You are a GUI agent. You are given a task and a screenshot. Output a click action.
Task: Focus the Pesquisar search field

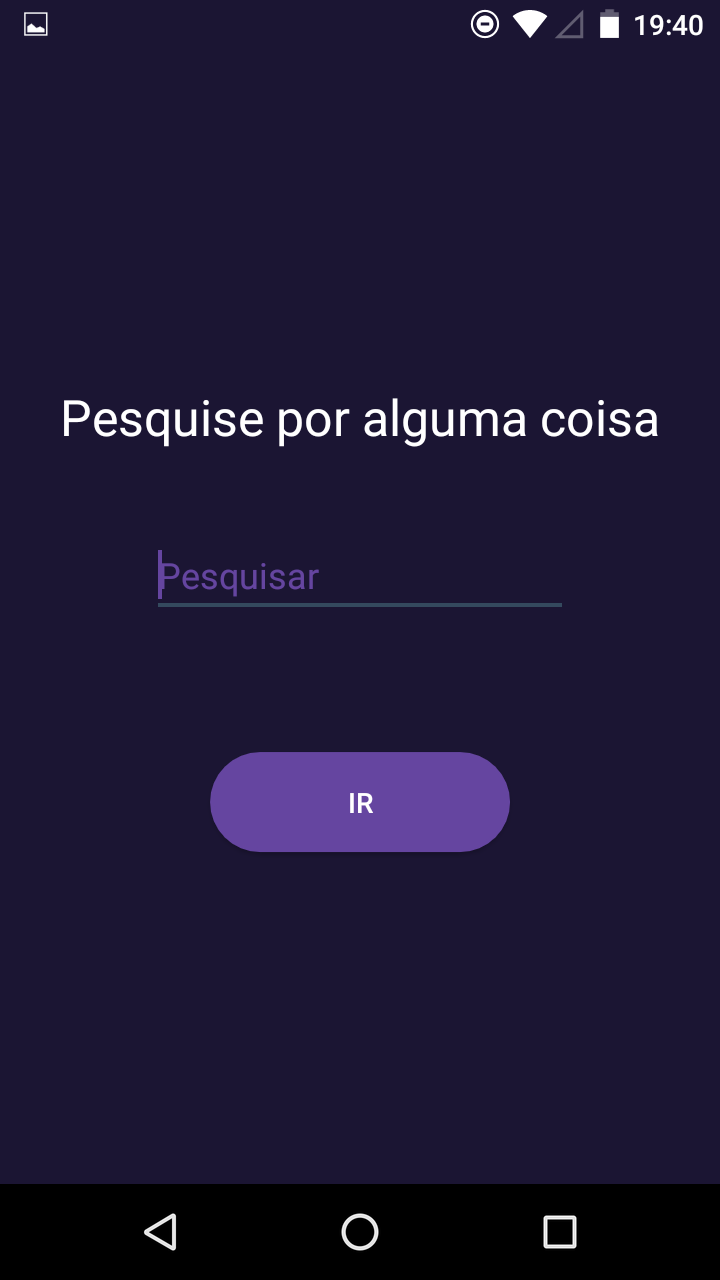pyautogui.click(x=360, y=577)
